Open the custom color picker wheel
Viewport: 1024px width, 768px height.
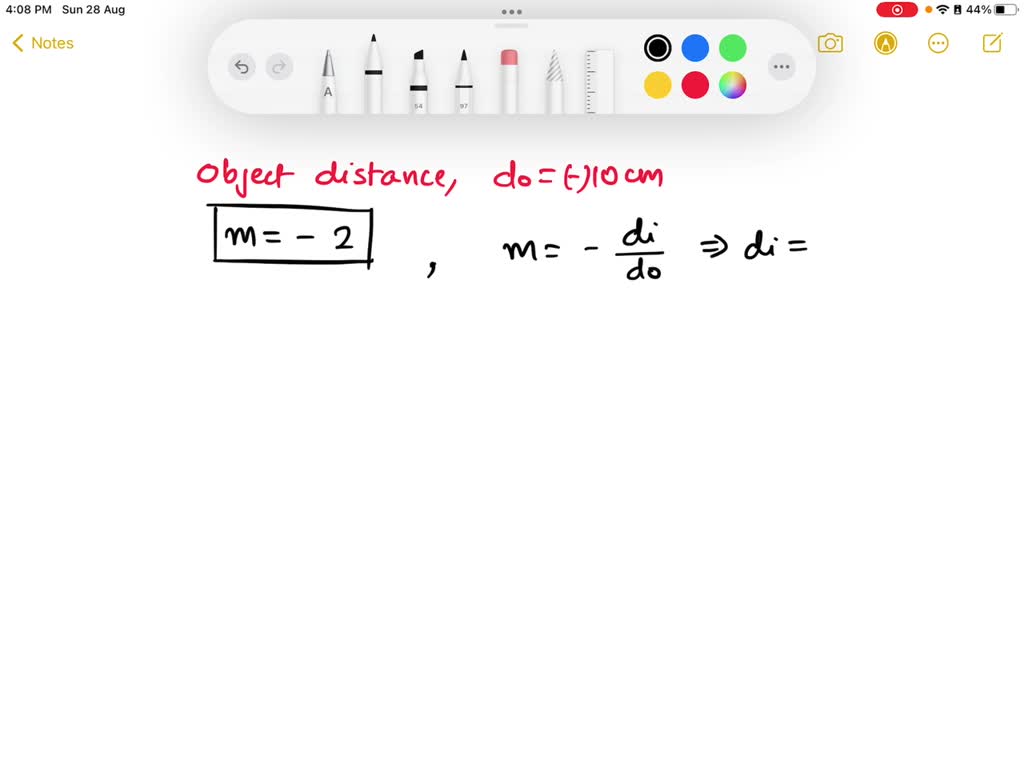point(733,86)
